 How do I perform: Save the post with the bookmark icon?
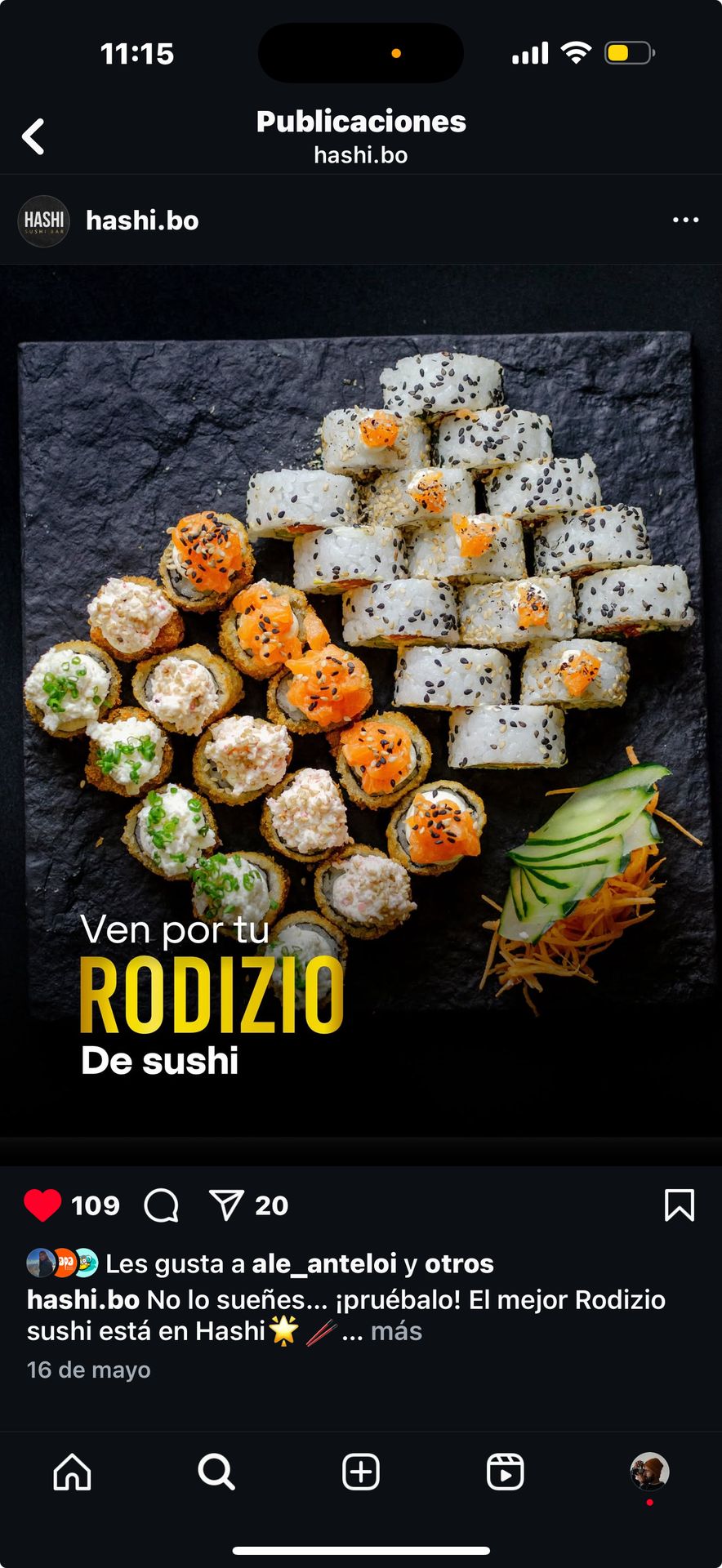click(x=679, y=1205)
